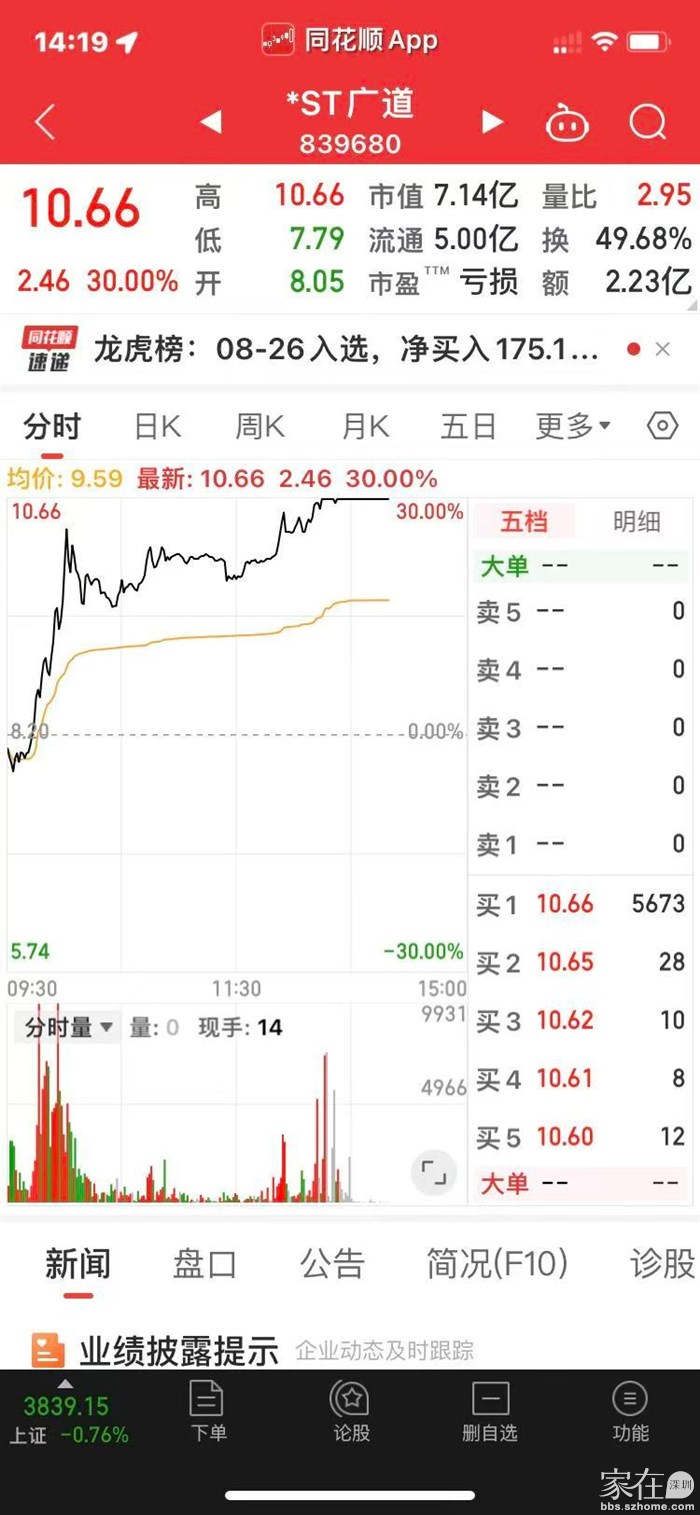Open the 公告 tab

tap(332, 1264)
